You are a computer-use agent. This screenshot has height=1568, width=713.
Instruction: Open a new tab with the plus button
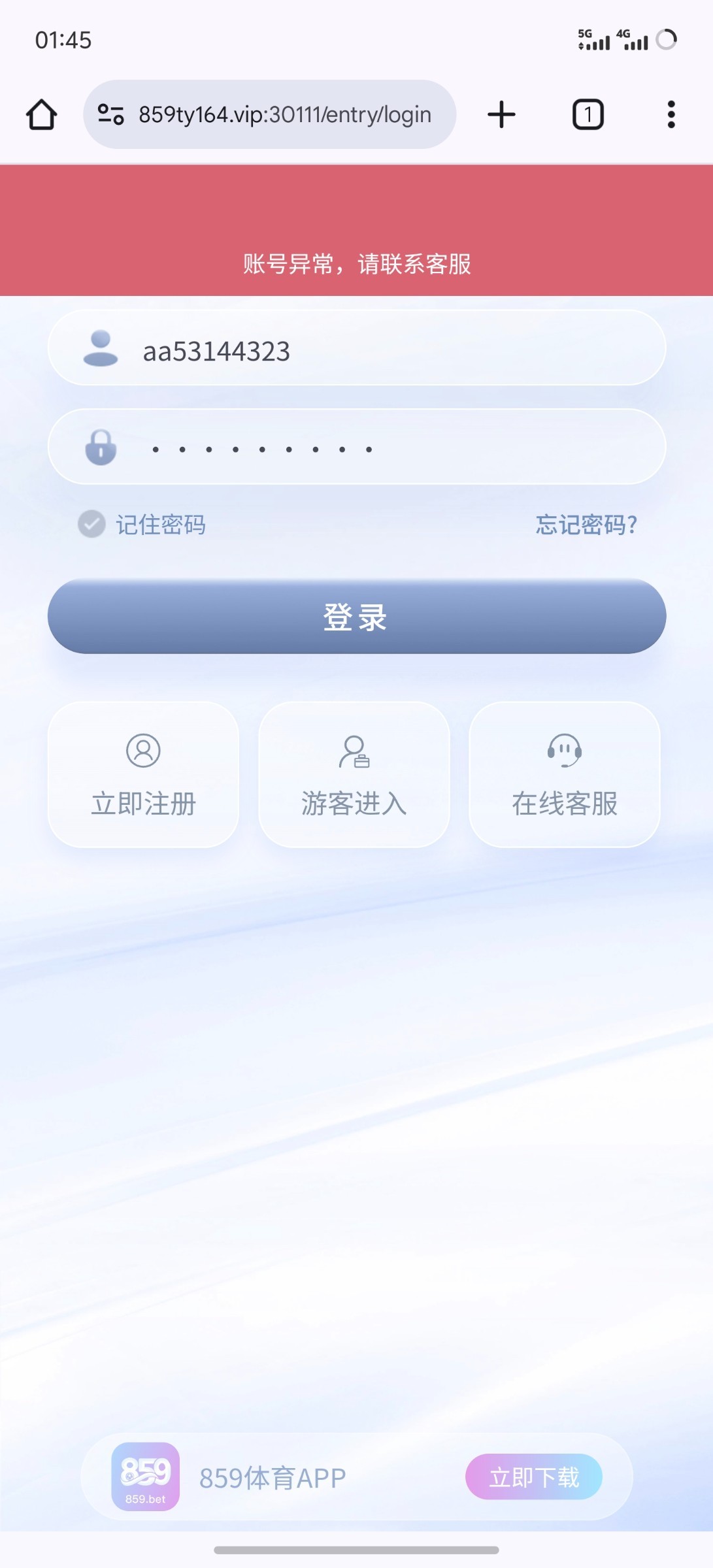(501, 114)
